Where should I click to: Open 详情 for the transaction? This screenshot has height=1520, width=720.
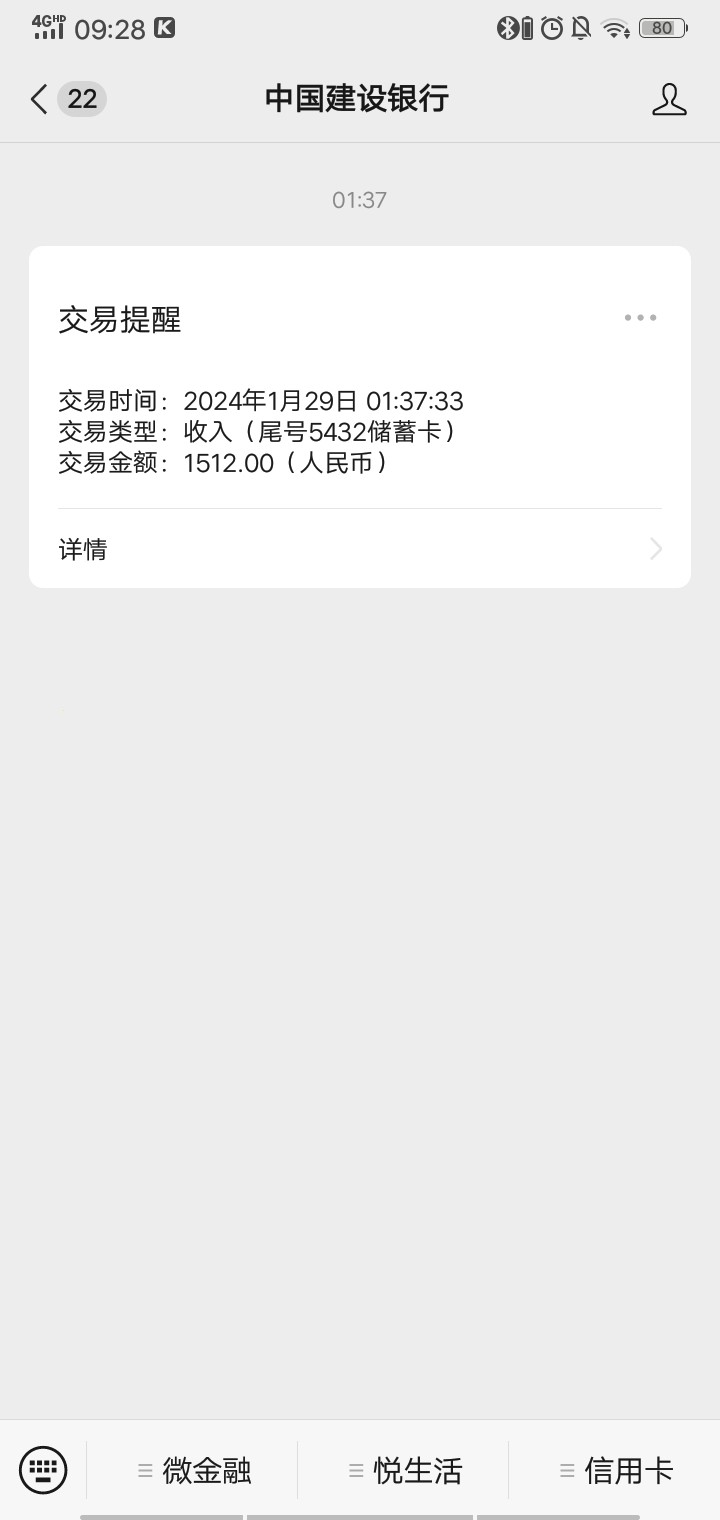(360, 549)
